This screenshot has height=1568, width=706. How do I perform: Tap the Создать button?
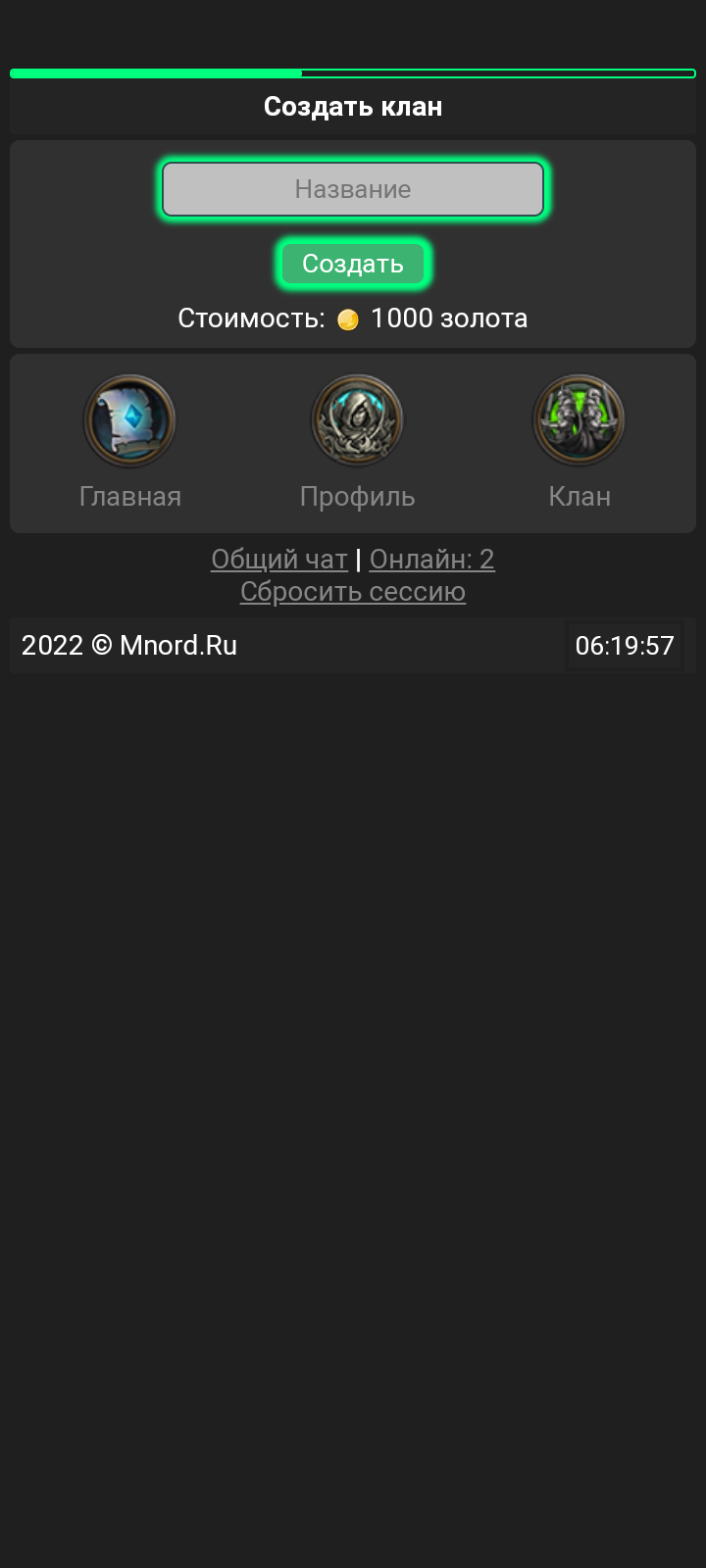tap(353, 264)
